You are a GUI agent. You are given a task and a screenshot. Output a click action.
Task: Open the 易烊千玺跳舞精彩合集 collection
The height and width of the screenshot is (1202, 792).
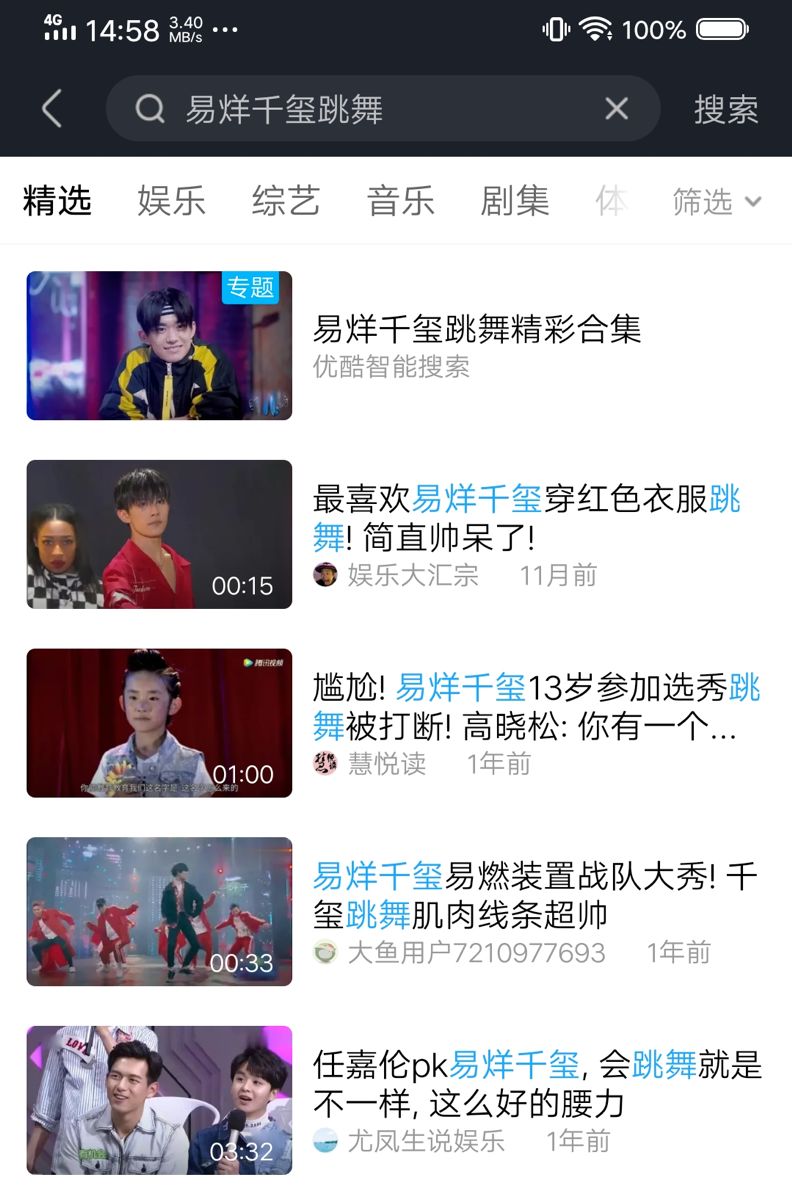pyautogui.click(x=476, y=330)
